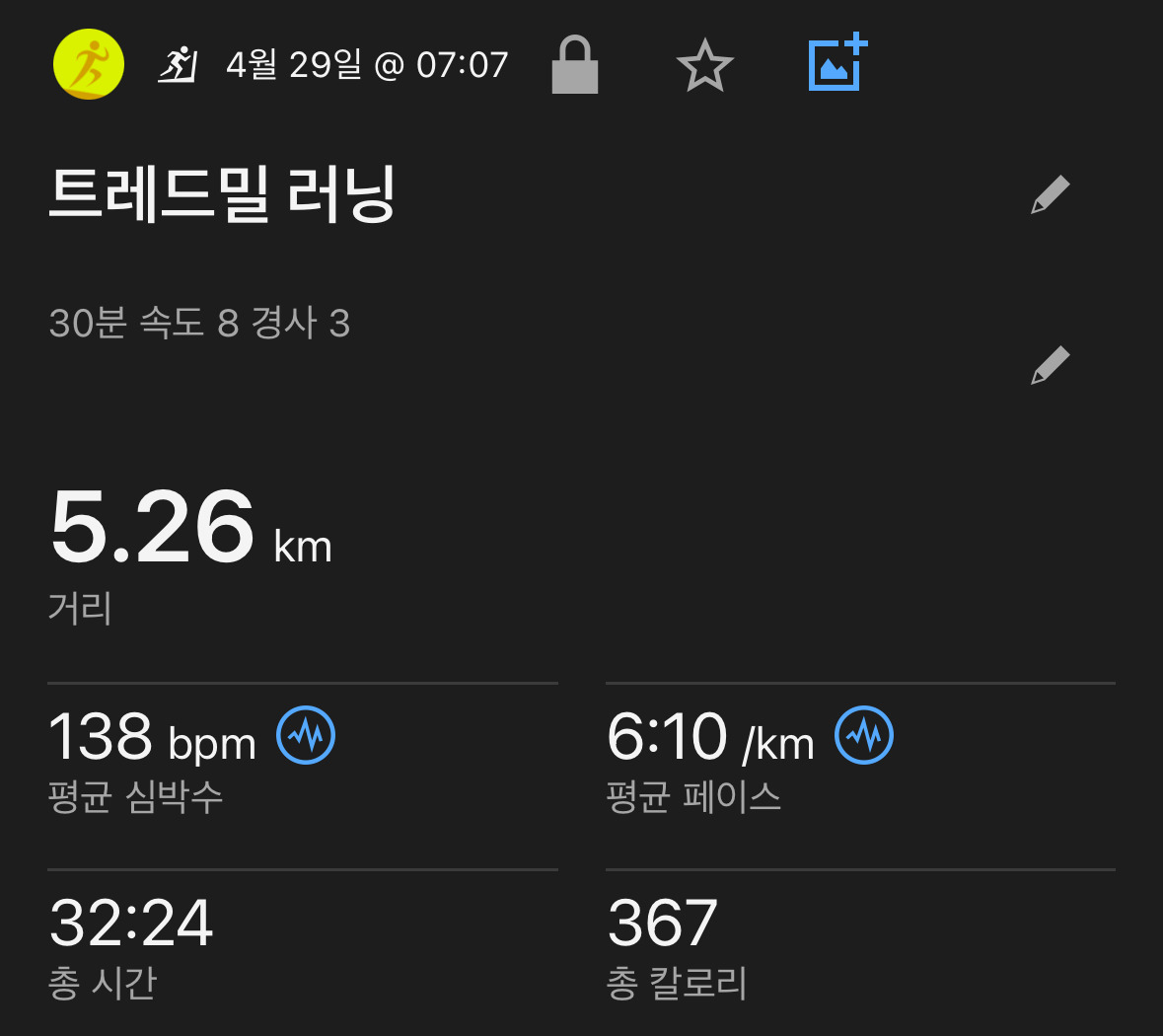Open heart rate insights next to 138 bpm
Image resolution: width=1163 pixels, height=1036 pixels.
[x=306, y=735]
